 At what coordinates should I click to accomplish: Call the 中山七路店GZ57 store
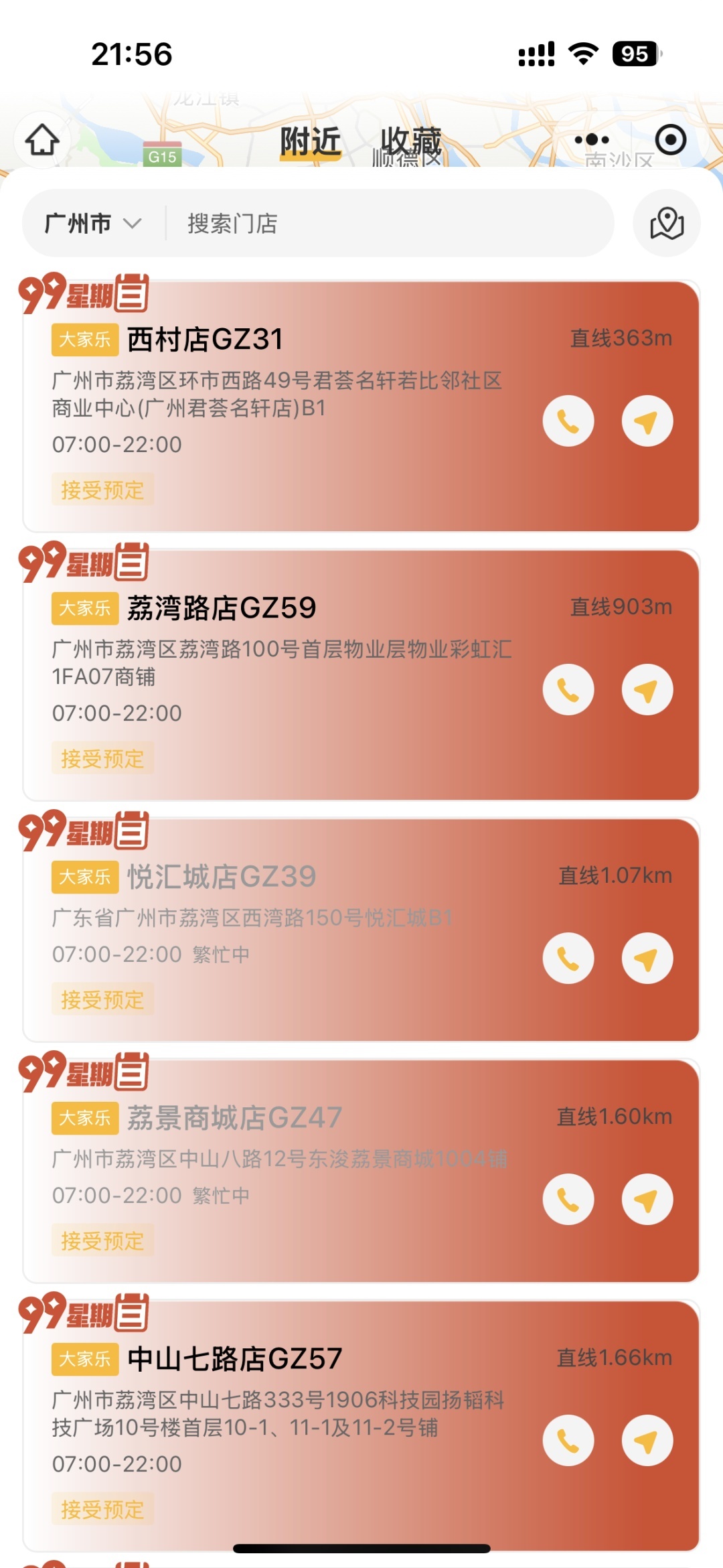pyautogui.click(x=568, y=1441)
